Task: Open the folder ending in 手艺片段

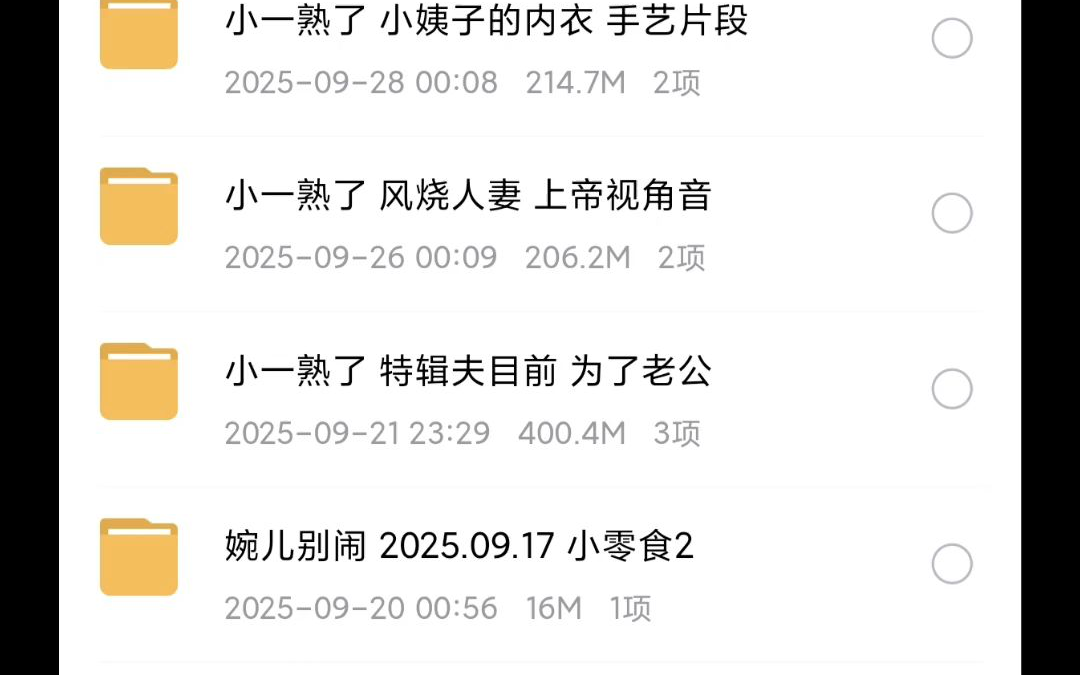Action: pyautogui.click(x=486, y=22)
